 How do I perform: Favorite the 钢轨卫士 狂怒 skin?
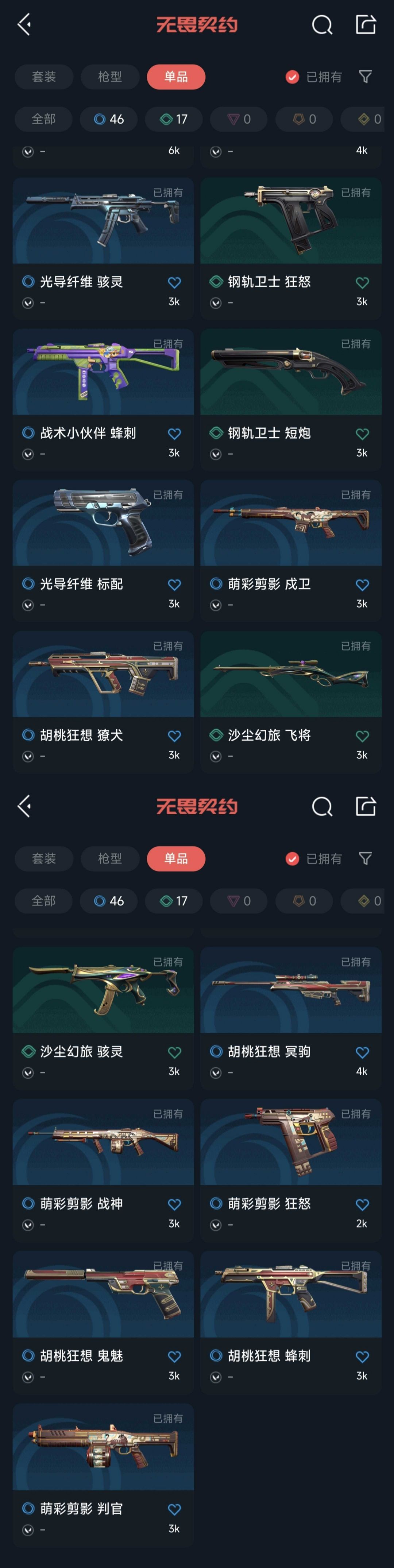point(362,283)
